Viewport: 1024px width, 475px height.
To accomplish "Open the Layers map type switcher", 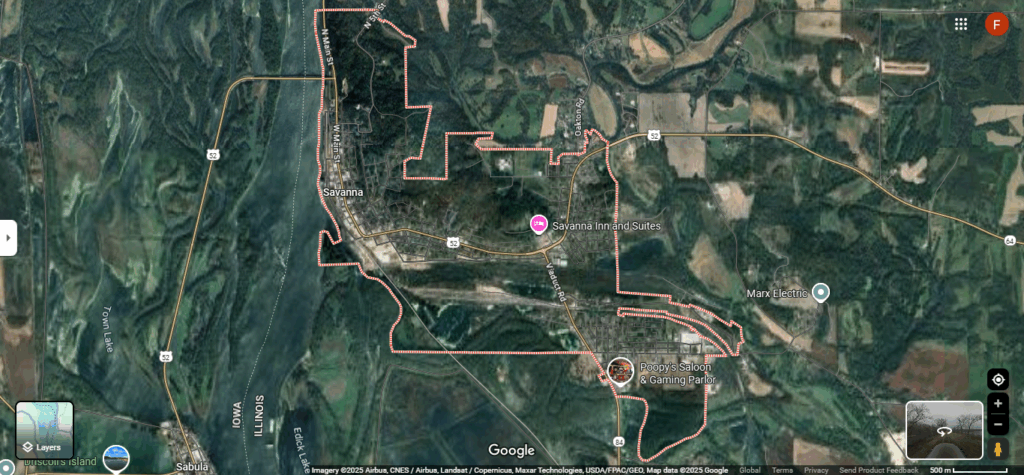I will [x=44, y=430].
